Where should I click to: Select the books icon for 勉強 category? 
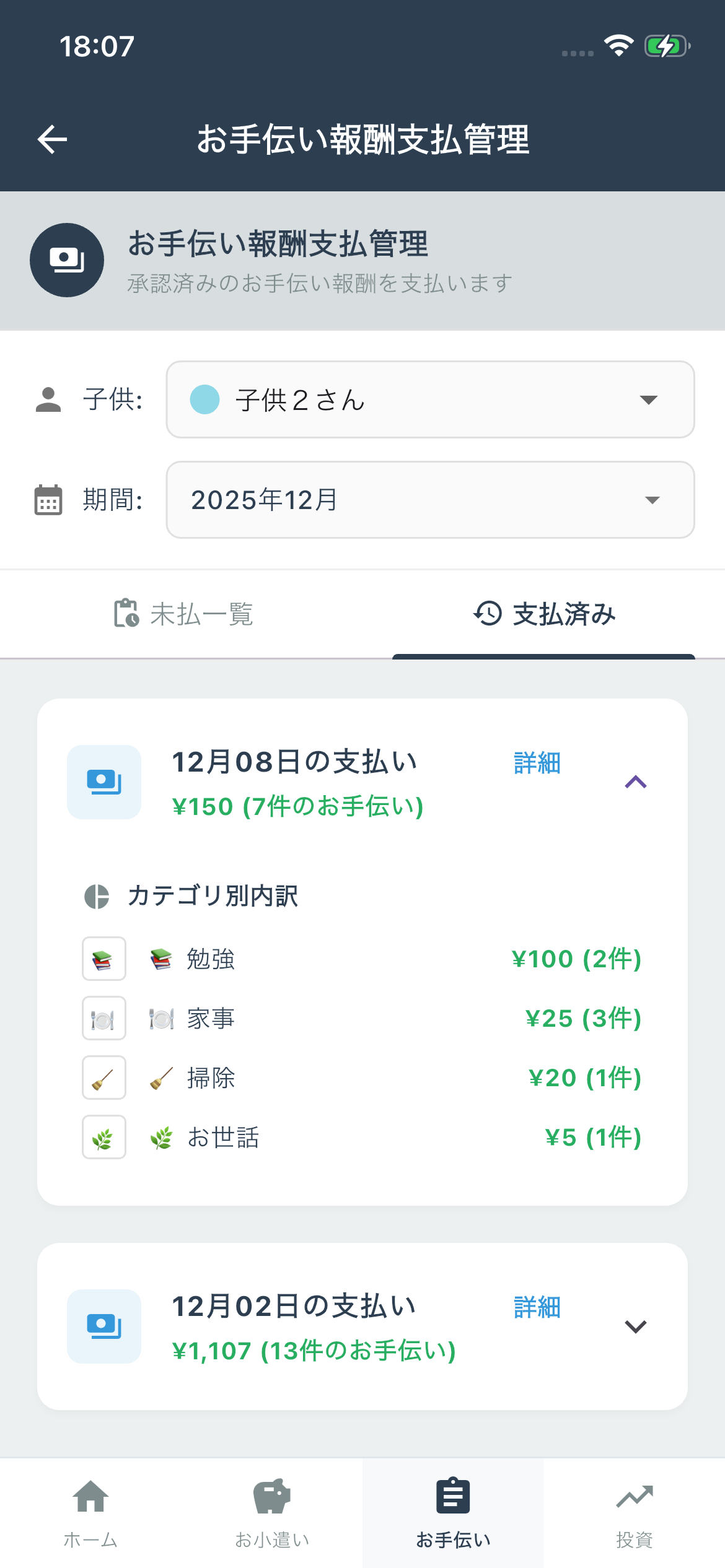pyautogui.click(x=103, y=958)
